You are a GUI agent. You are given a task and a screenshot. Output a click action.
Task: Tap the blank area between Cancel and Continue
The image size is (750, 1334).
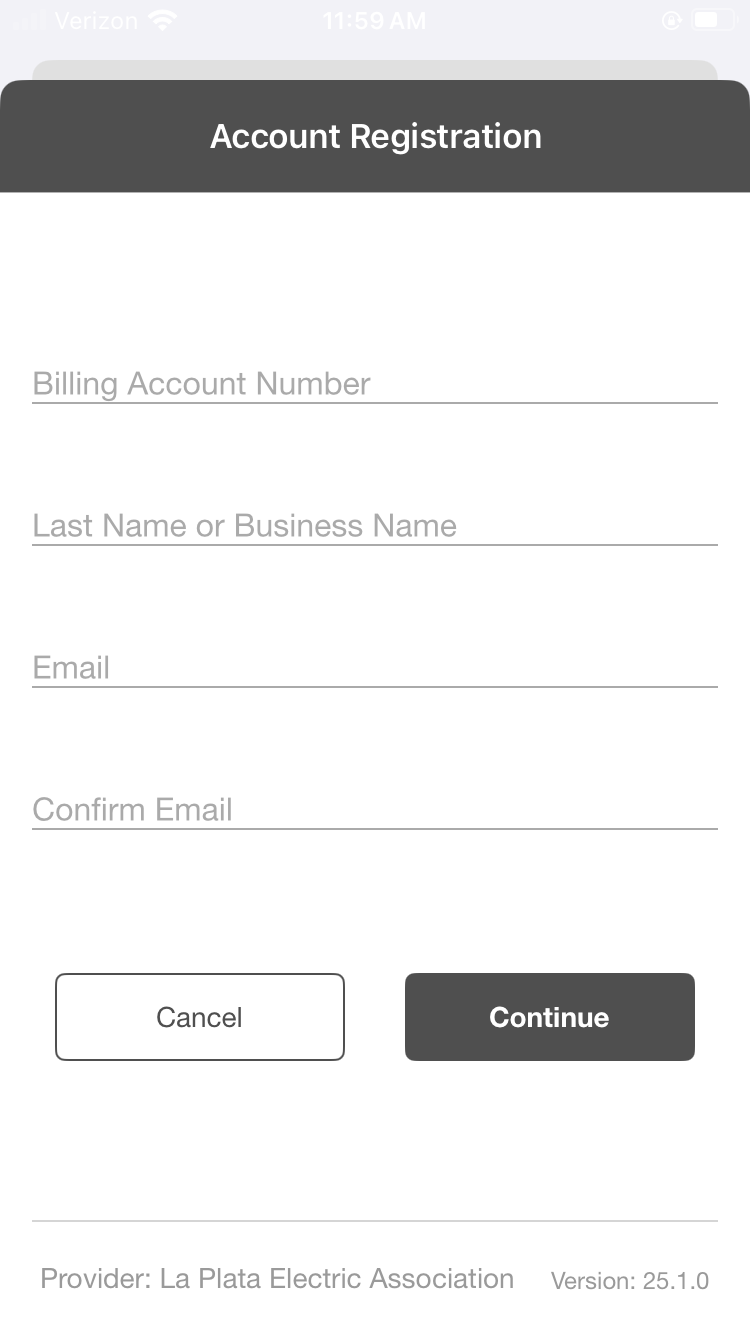coord(375,1016)
